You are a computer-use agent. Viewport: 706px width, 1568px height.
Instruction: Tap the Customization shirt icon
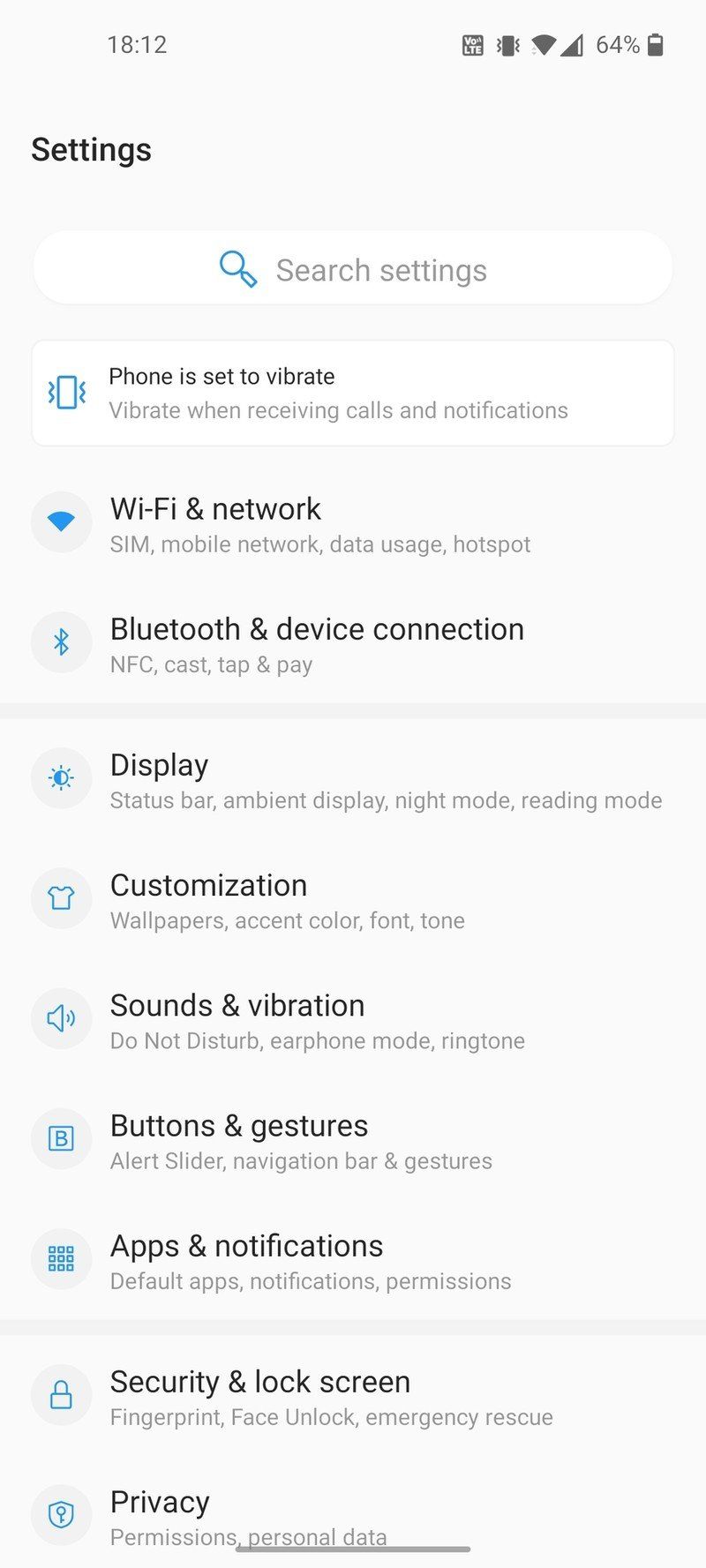coord(61,898)
